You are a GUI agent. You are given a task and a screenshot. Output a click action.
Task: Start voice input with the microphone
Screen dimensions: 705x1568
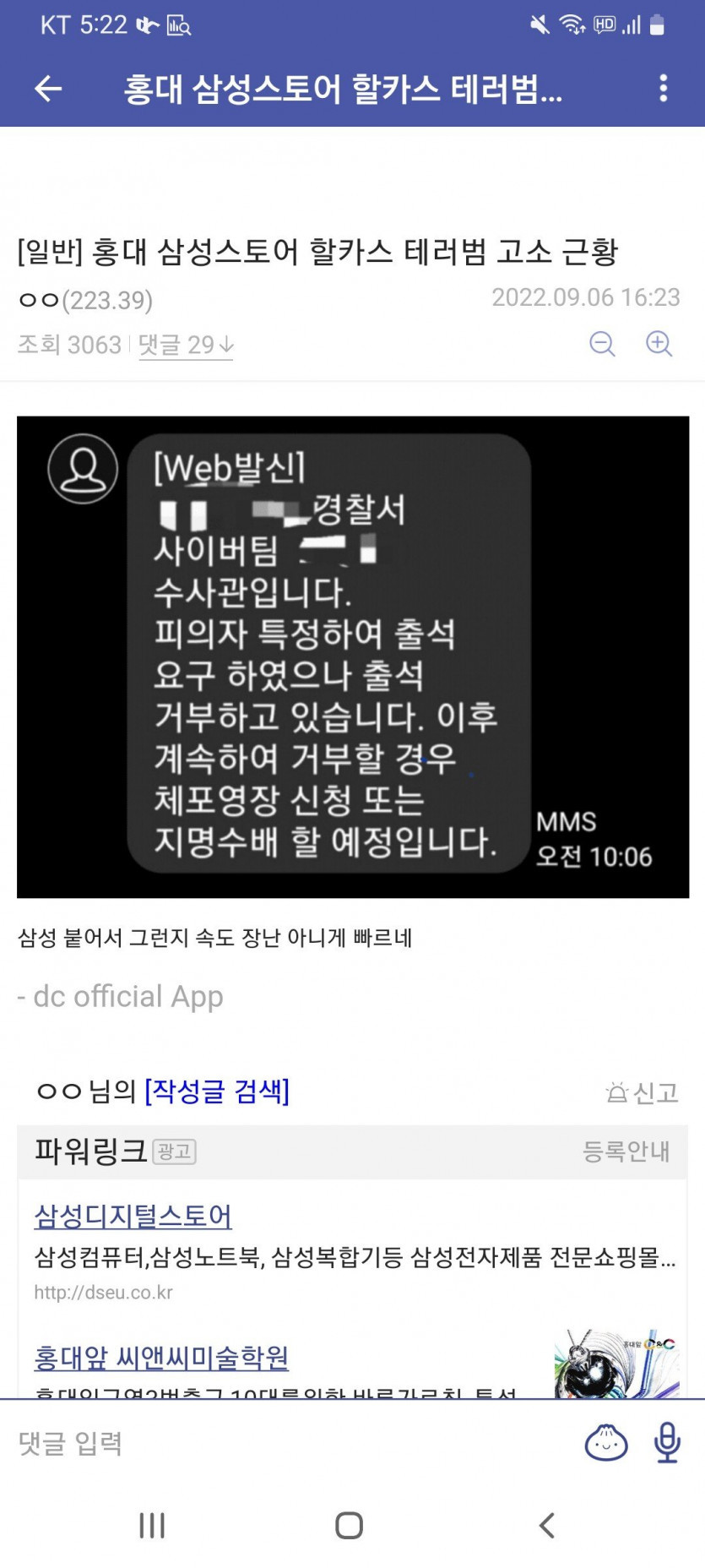(x=667, y=1443)
